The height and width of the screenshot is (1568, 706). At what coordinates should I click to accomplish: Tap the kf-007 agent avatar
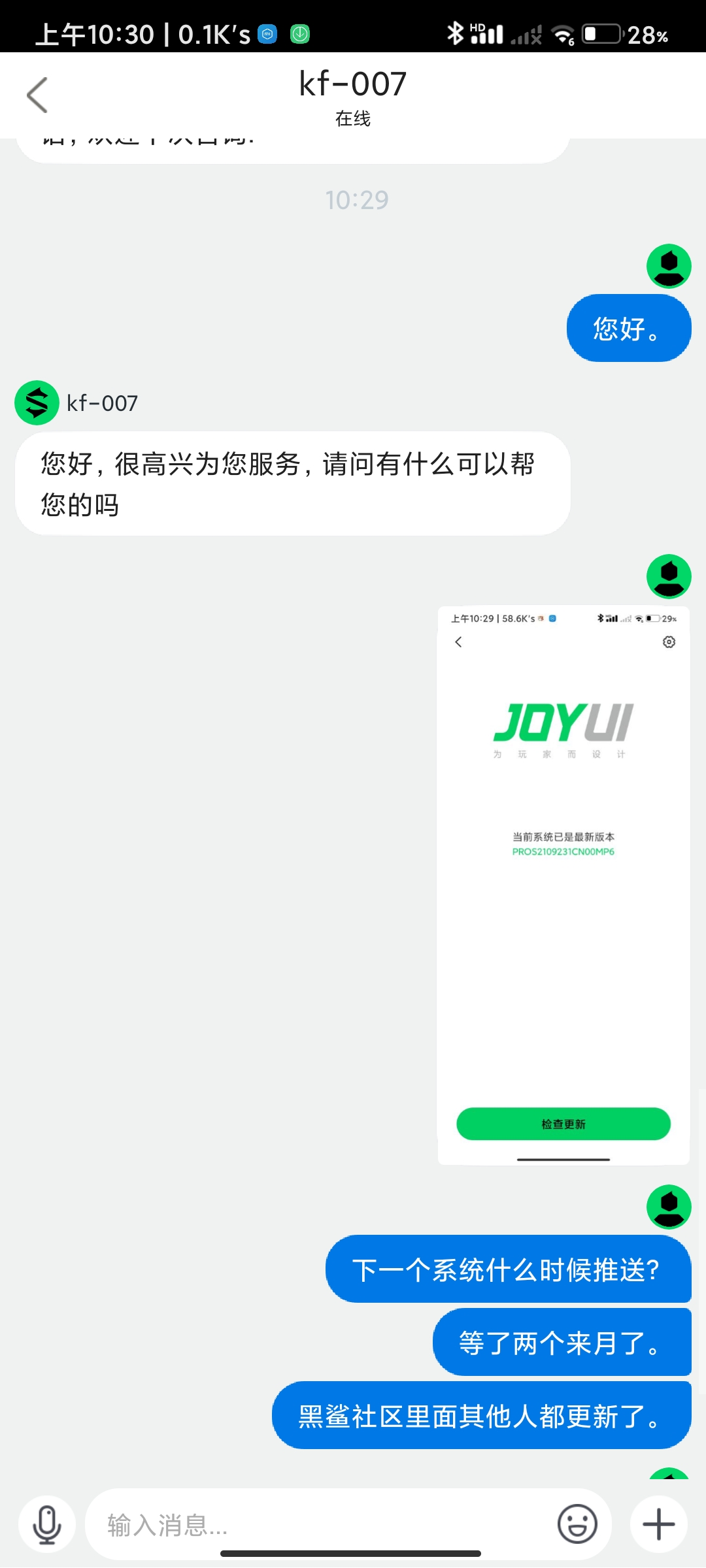pyautogui.click(x=37, y=403)
